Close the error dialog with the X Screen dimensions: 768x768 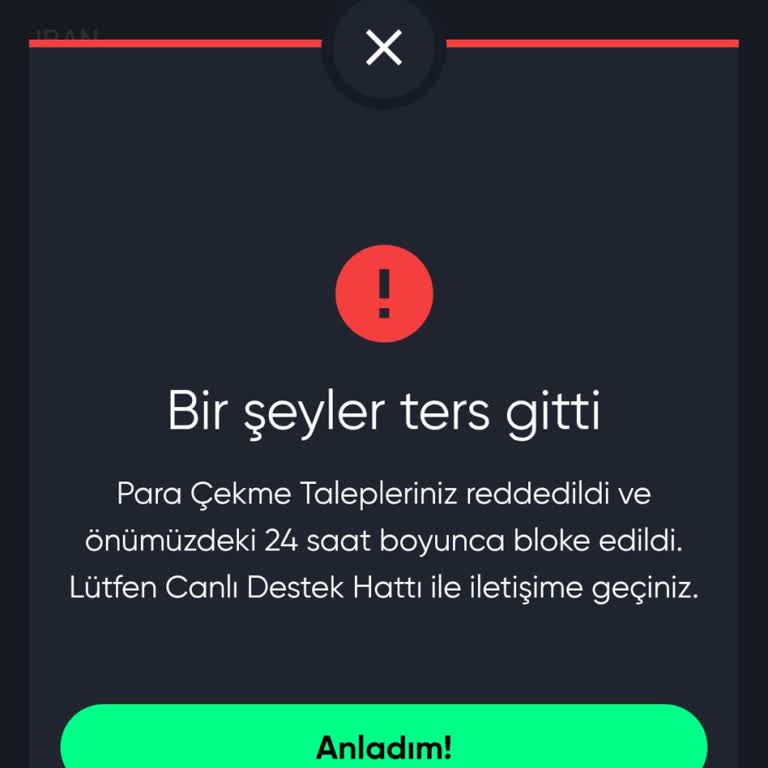click(x=384, y=47)
